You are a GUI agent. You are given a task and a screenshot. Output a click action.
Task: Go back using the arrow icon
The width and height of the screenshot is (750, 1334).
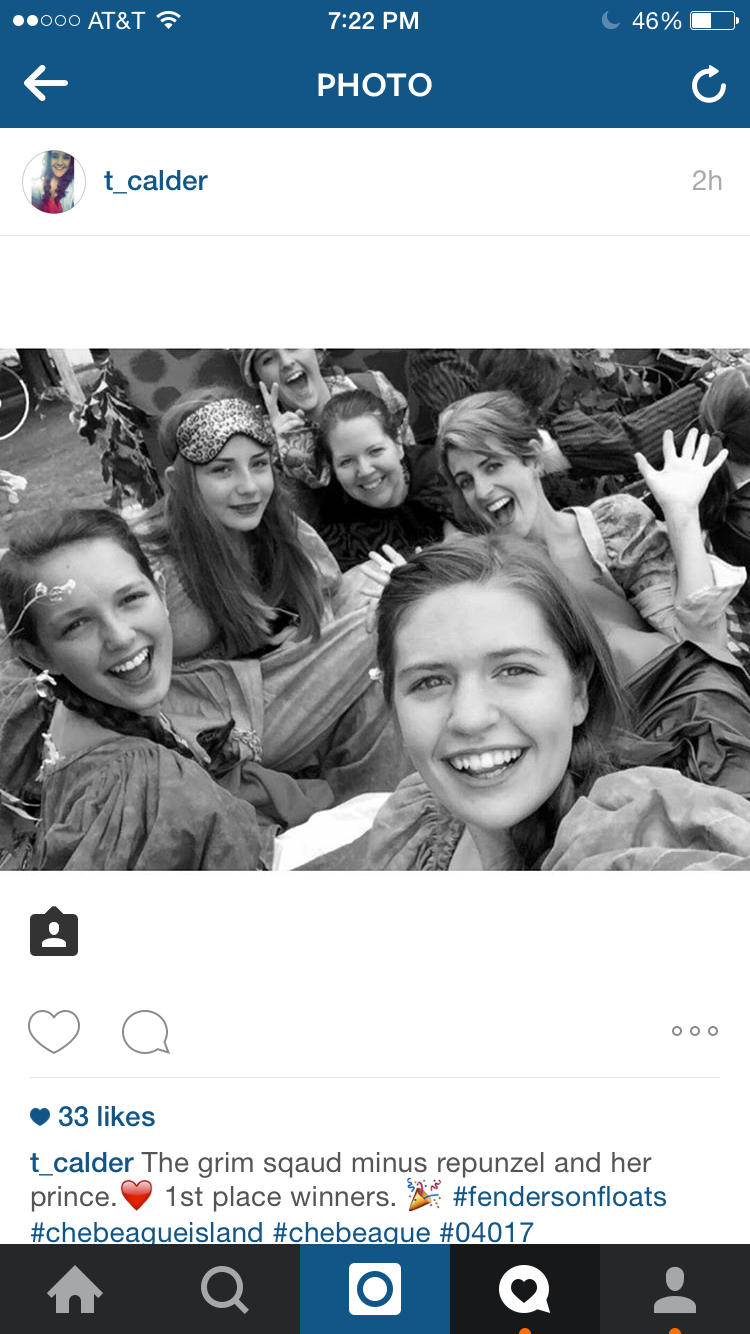[46, 85]
